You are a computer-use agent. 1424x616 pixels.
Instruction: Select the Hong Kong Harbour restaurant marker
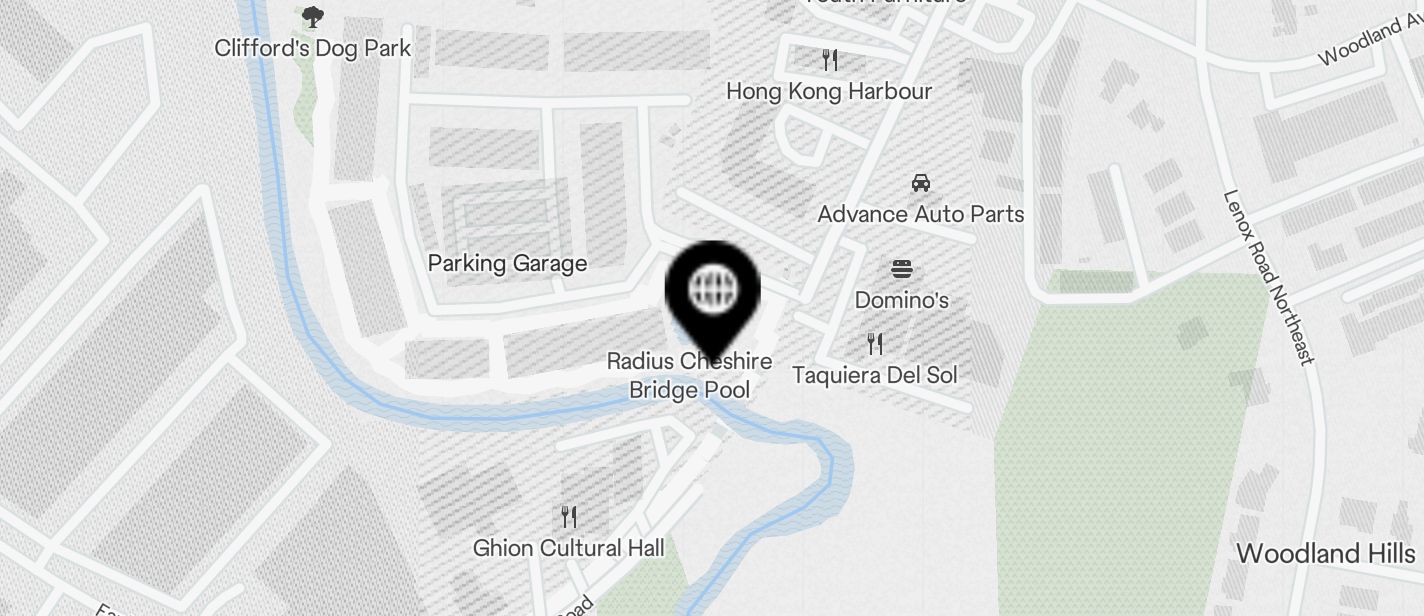[x=829, y=60]
